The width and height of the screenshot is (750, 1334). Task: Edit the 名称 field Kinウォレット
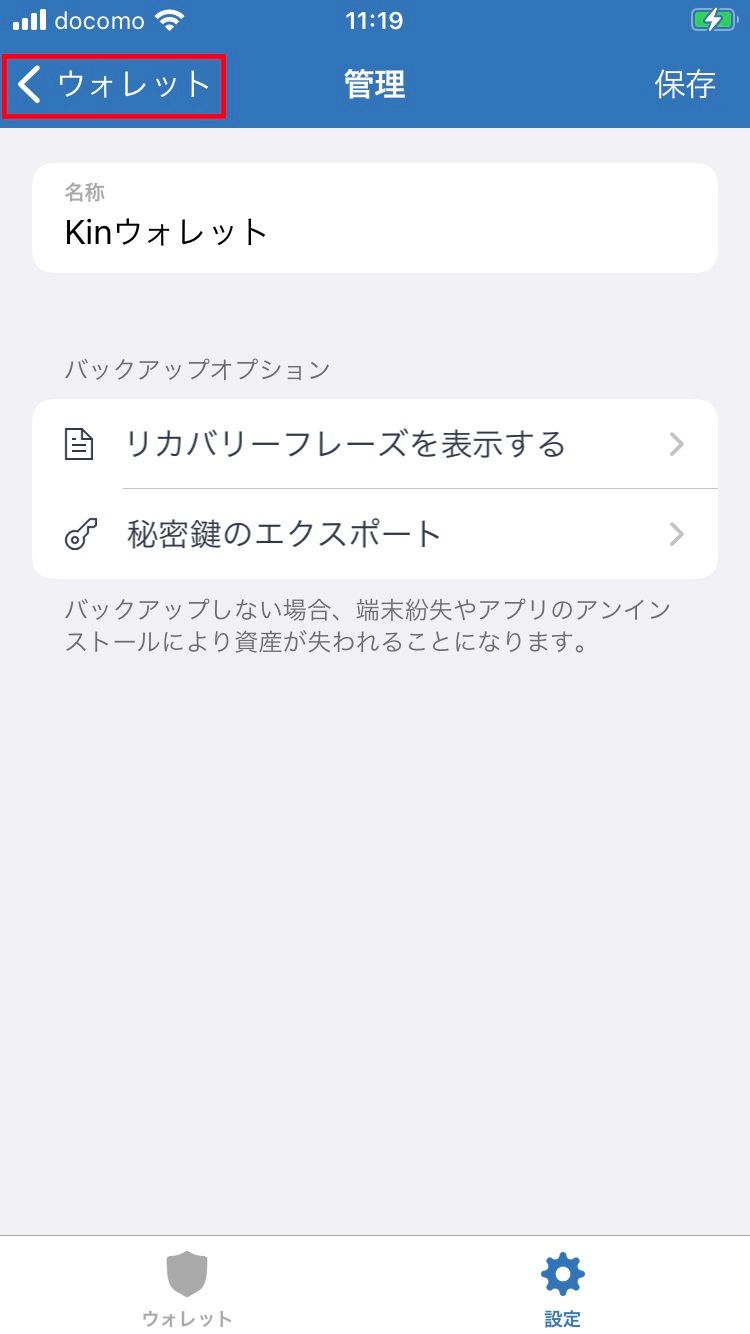click(374, 232)
